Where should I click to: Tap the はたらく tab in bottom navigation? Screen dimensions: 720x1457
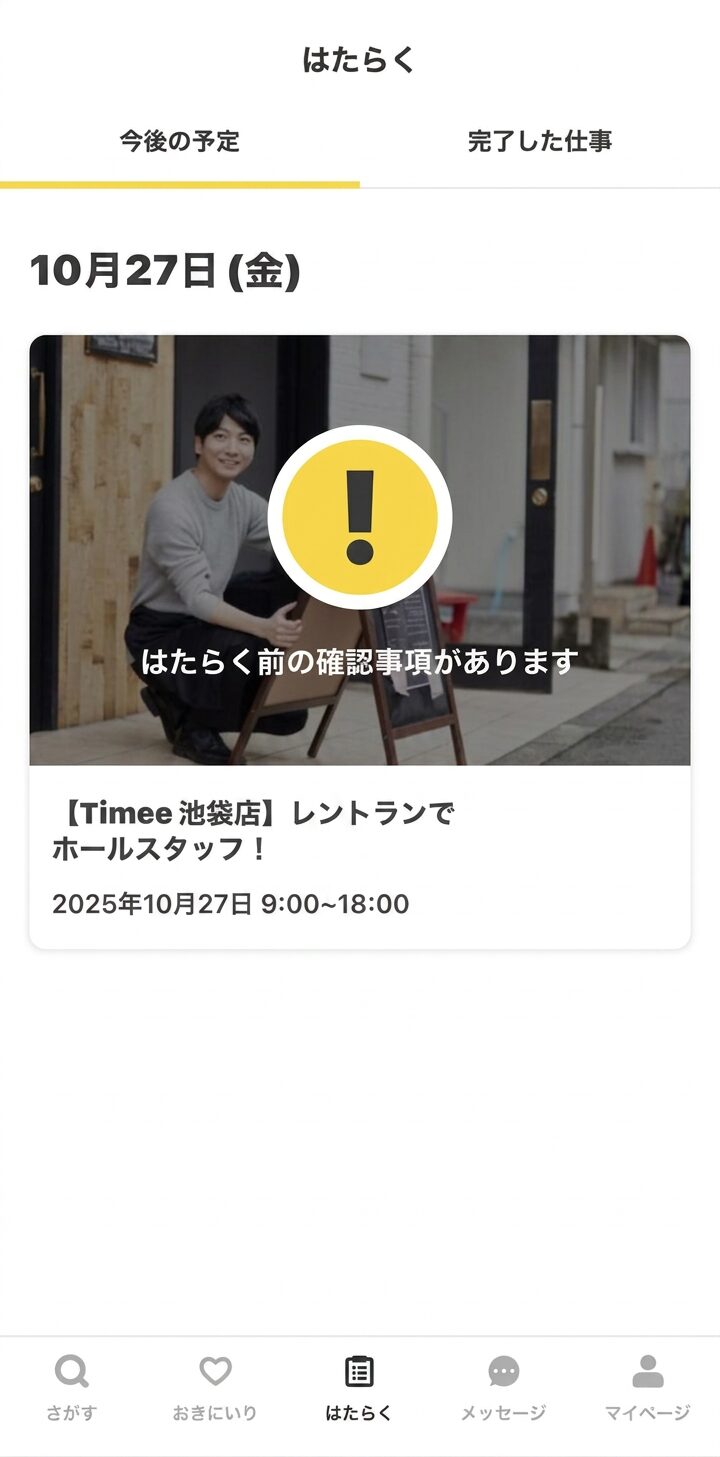pyautogui.click(x=359, y=1387)
